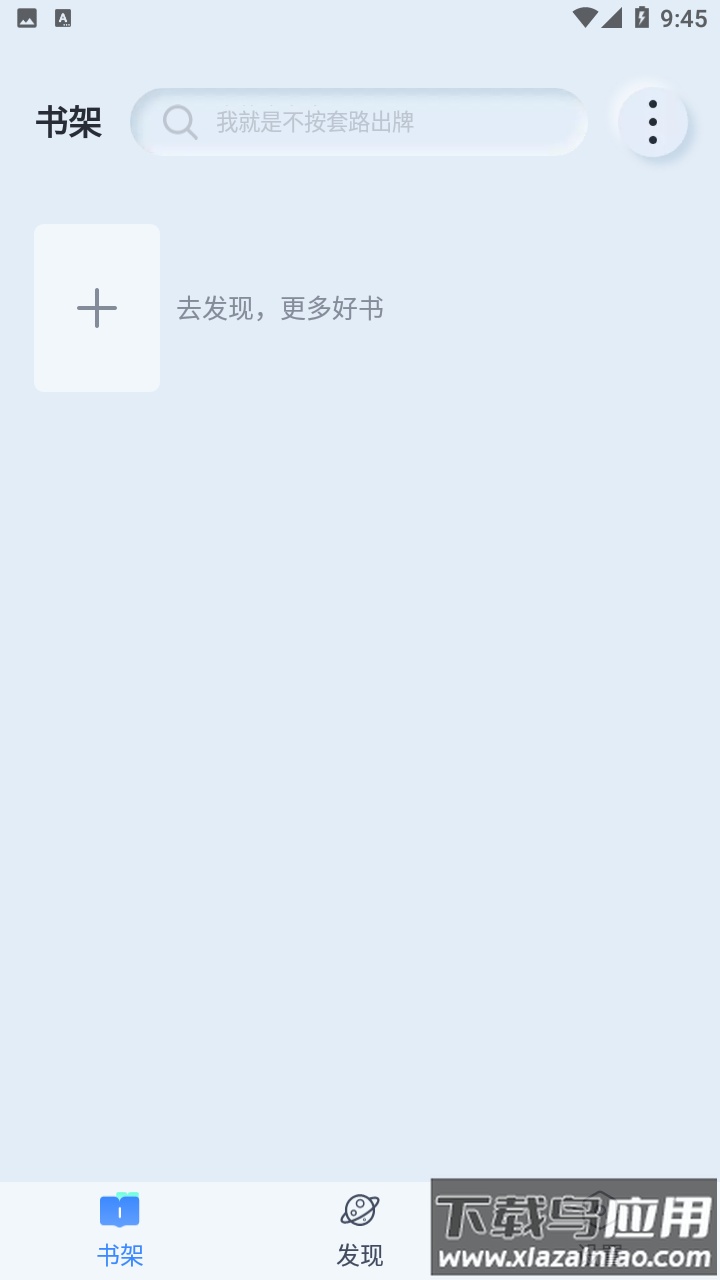Tap the 'A' keyboard icon in status bar
The height and width of the screenshot is (1280, 720).
pos(62,17)
